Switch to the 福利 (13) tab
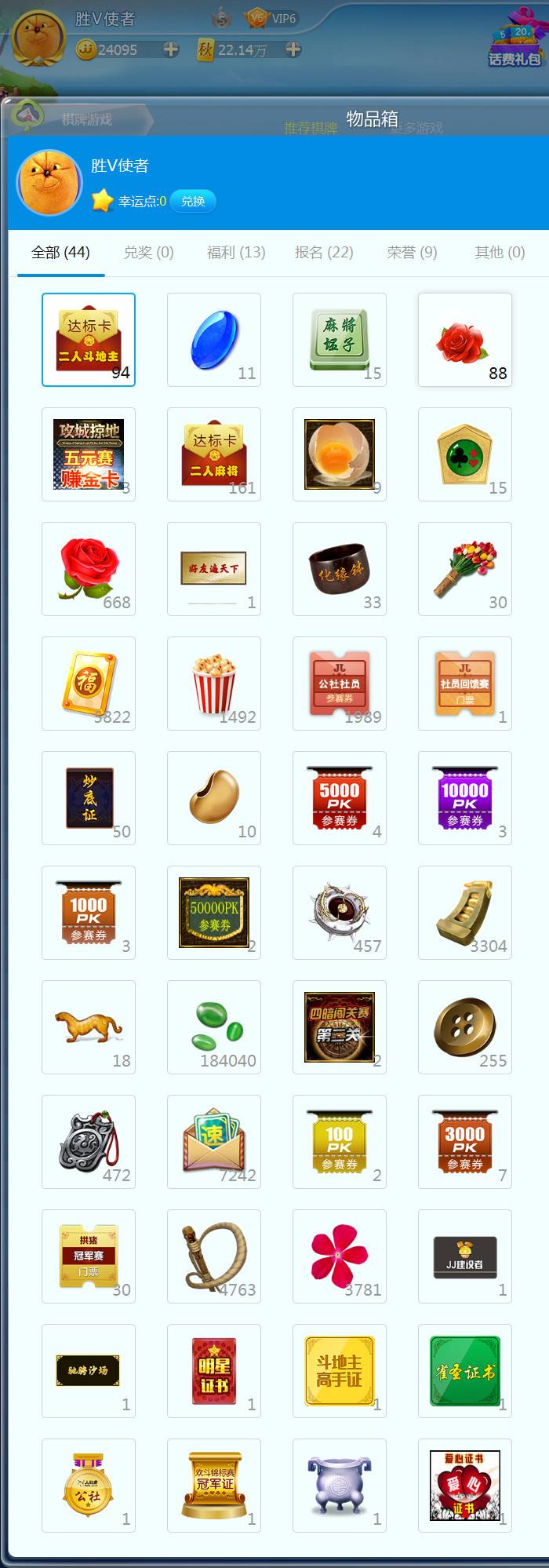This screenshot has height=1568, width=549. (236, 252)
